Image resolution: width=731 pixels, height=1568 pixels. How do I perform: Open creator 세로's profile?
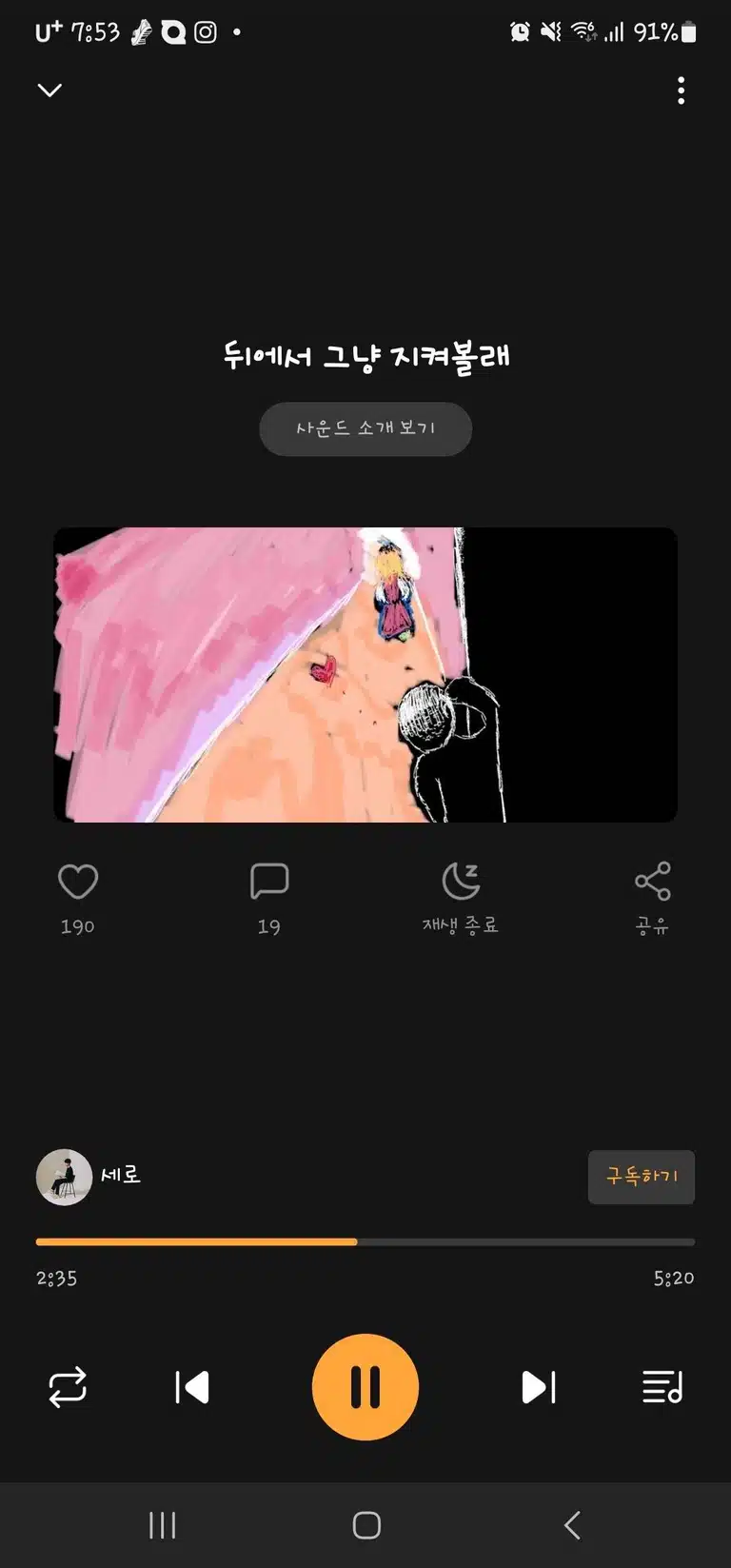pyautogui.click(x=89, y=1177)
